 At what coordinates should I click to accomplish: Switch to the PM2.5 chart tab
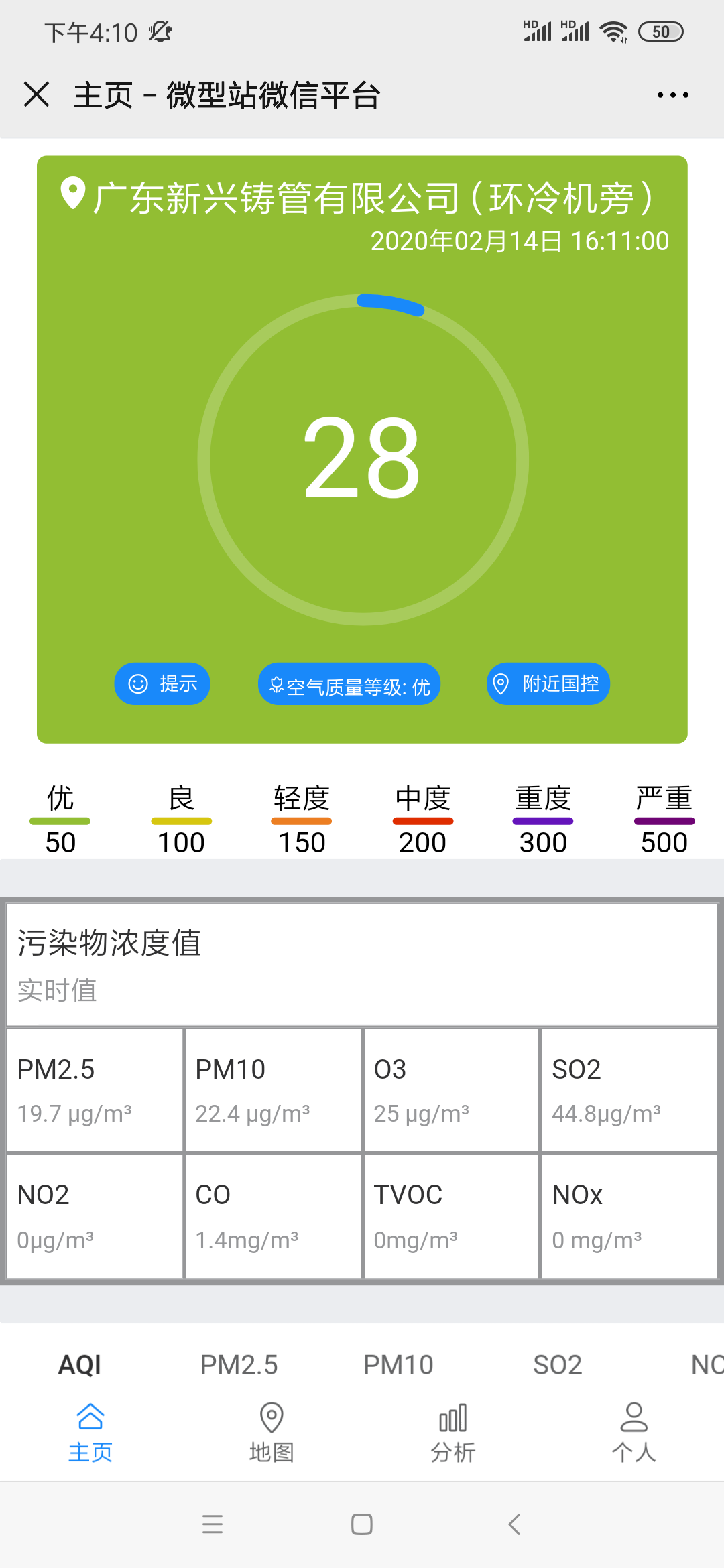[239, 1364]
